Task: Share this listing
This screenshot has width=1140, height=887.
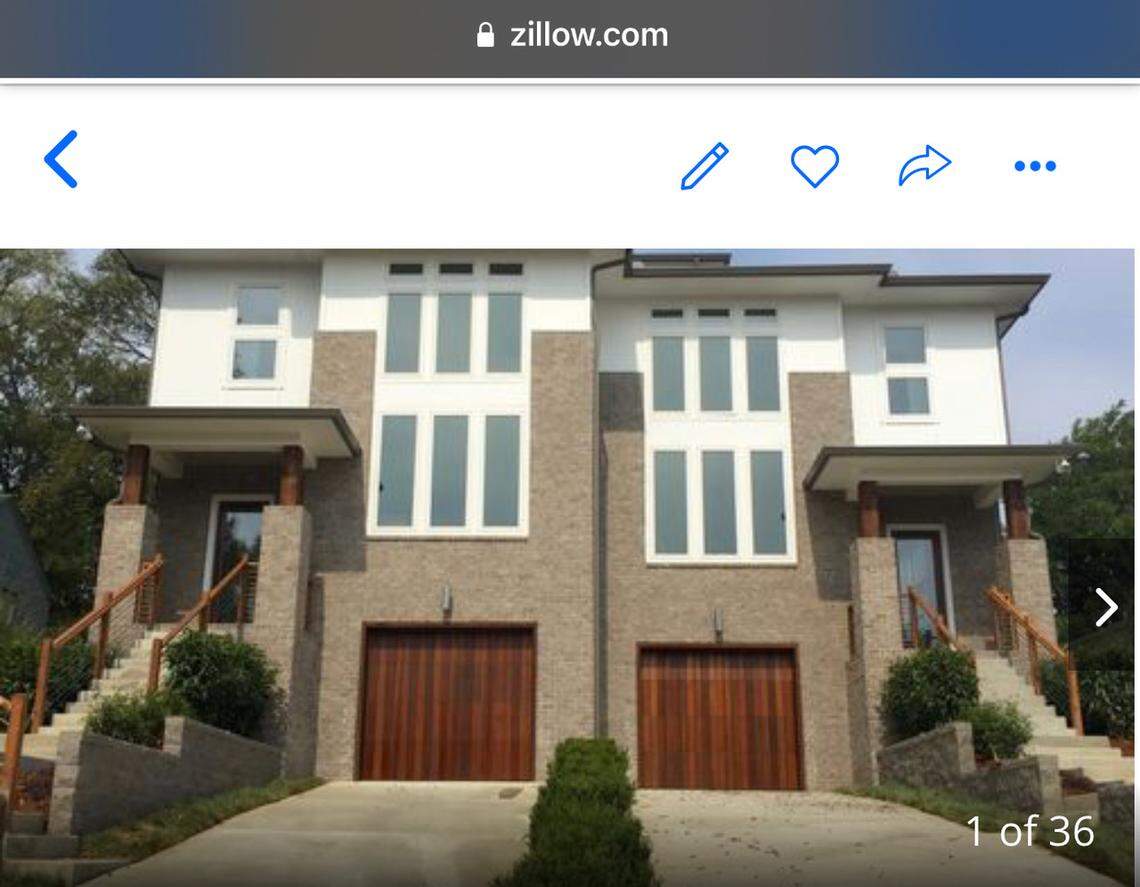Action: (x=924, y=166)
